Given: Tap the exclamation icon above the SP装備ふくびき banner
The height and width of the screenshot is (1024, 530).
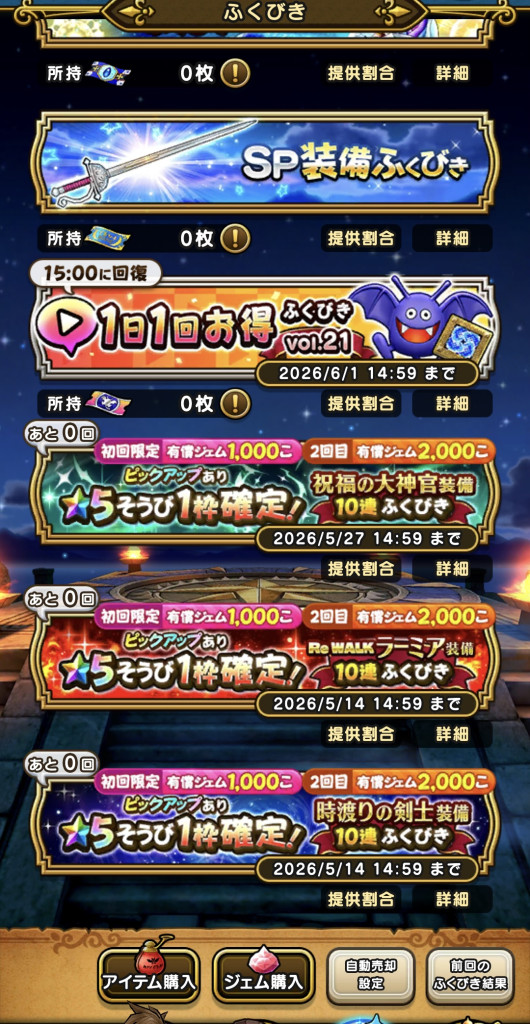Looking at the screenshot, I should pyautogui.click(x=235, y=72).
